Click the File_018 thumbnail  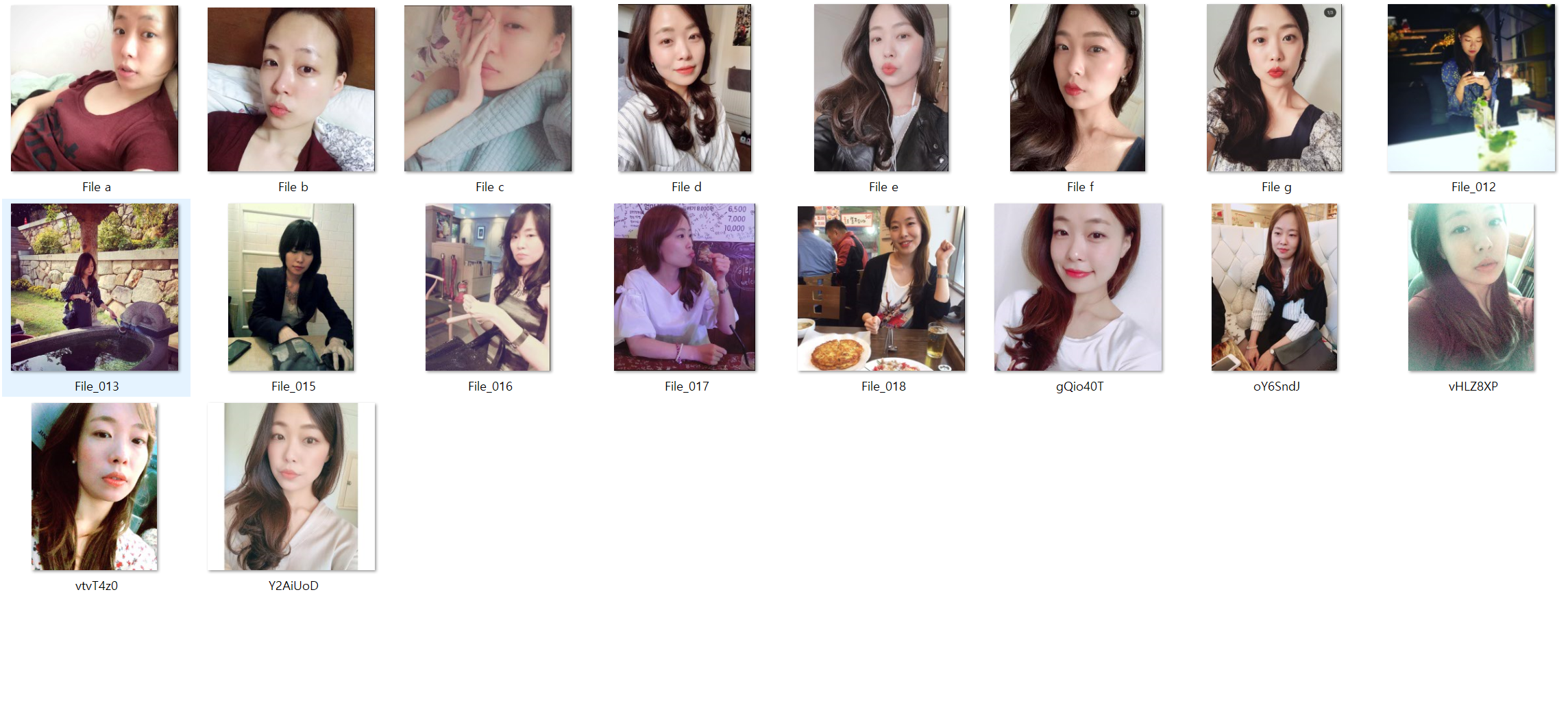(x=881, y=288)
